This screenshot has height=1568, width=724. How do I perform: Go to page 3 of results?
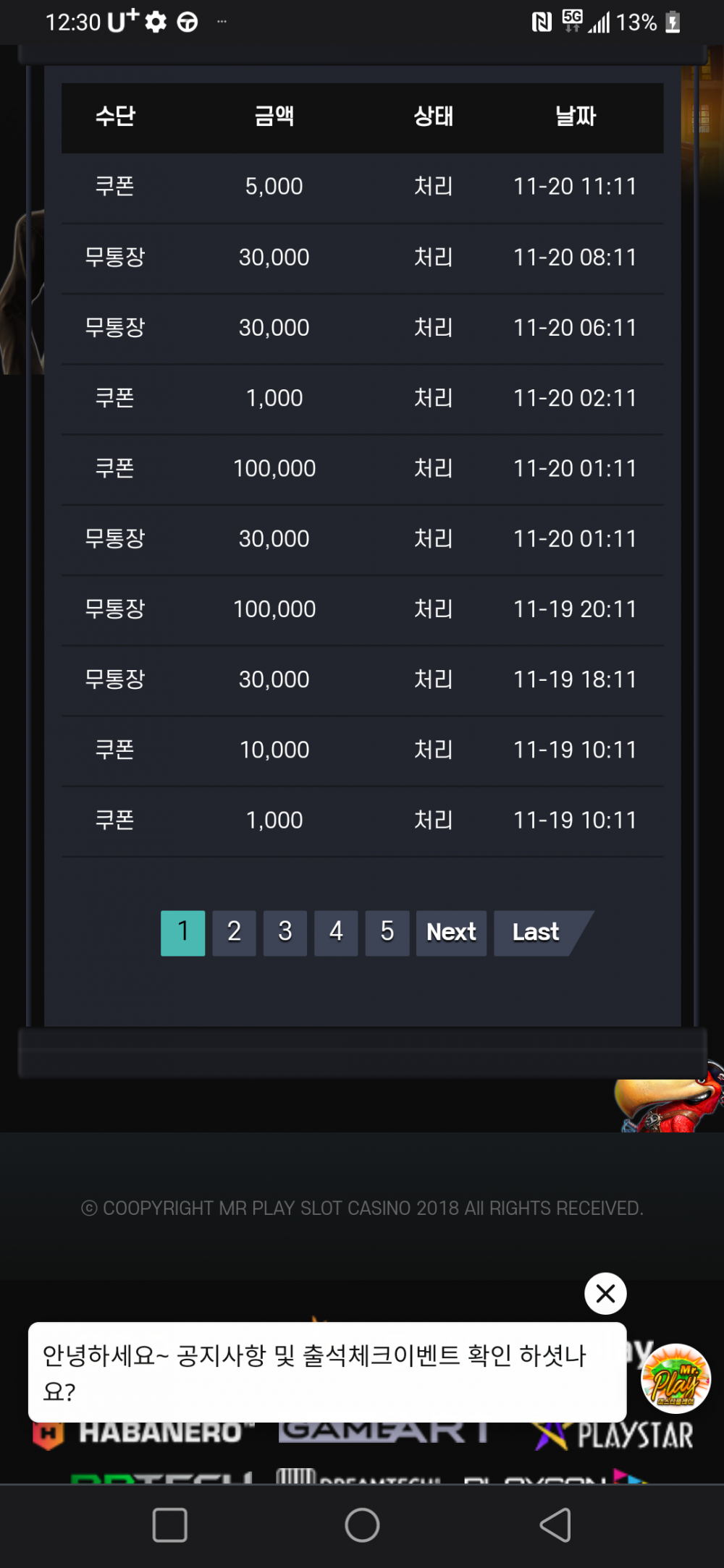point(285,933)
